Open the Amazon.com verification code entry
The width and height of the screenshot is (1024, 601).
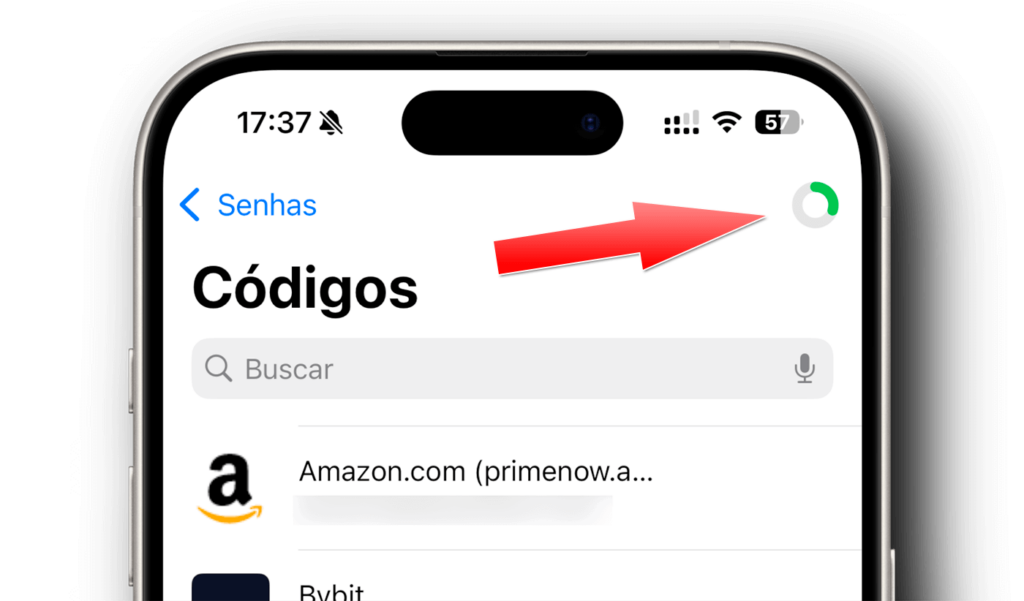pyautogui.click(x=475, y=487)
